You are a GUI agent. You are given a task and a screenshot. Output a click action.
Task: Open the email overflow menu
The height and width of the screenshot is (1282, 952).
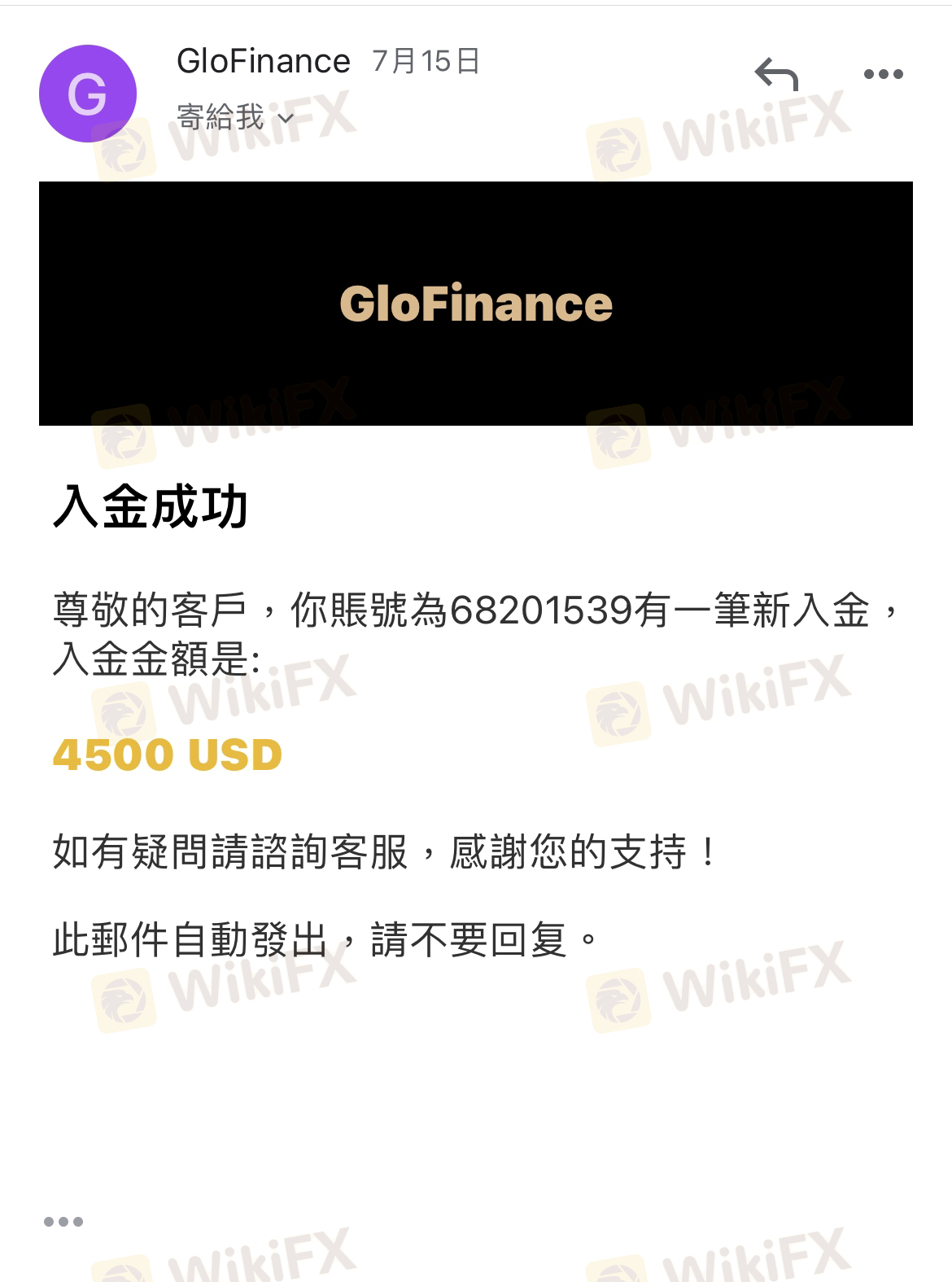tap(883, 75)
